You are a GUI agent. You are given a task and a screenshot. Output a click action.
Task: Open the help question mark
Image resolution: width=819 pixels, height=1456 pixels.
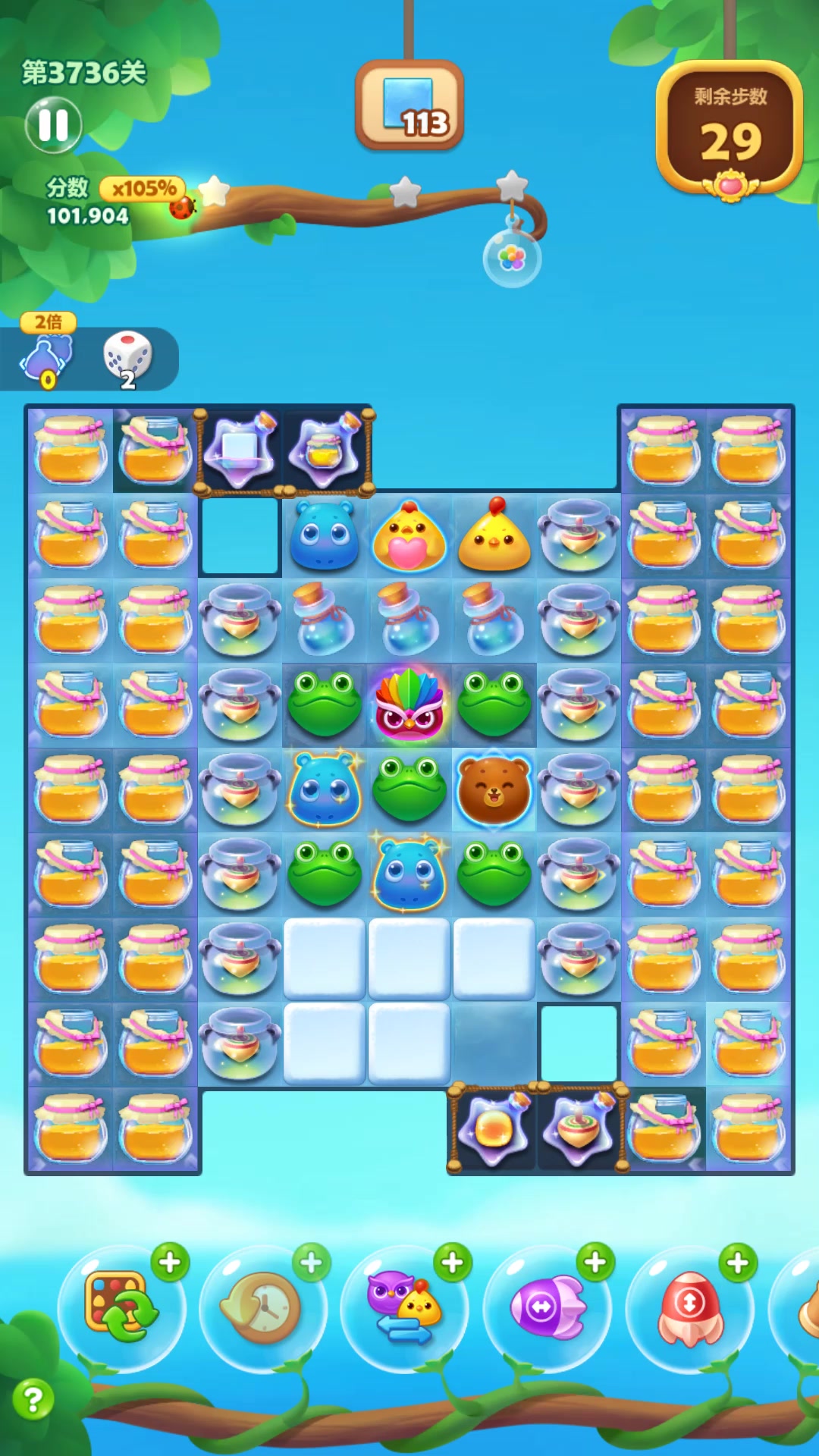33,1399
